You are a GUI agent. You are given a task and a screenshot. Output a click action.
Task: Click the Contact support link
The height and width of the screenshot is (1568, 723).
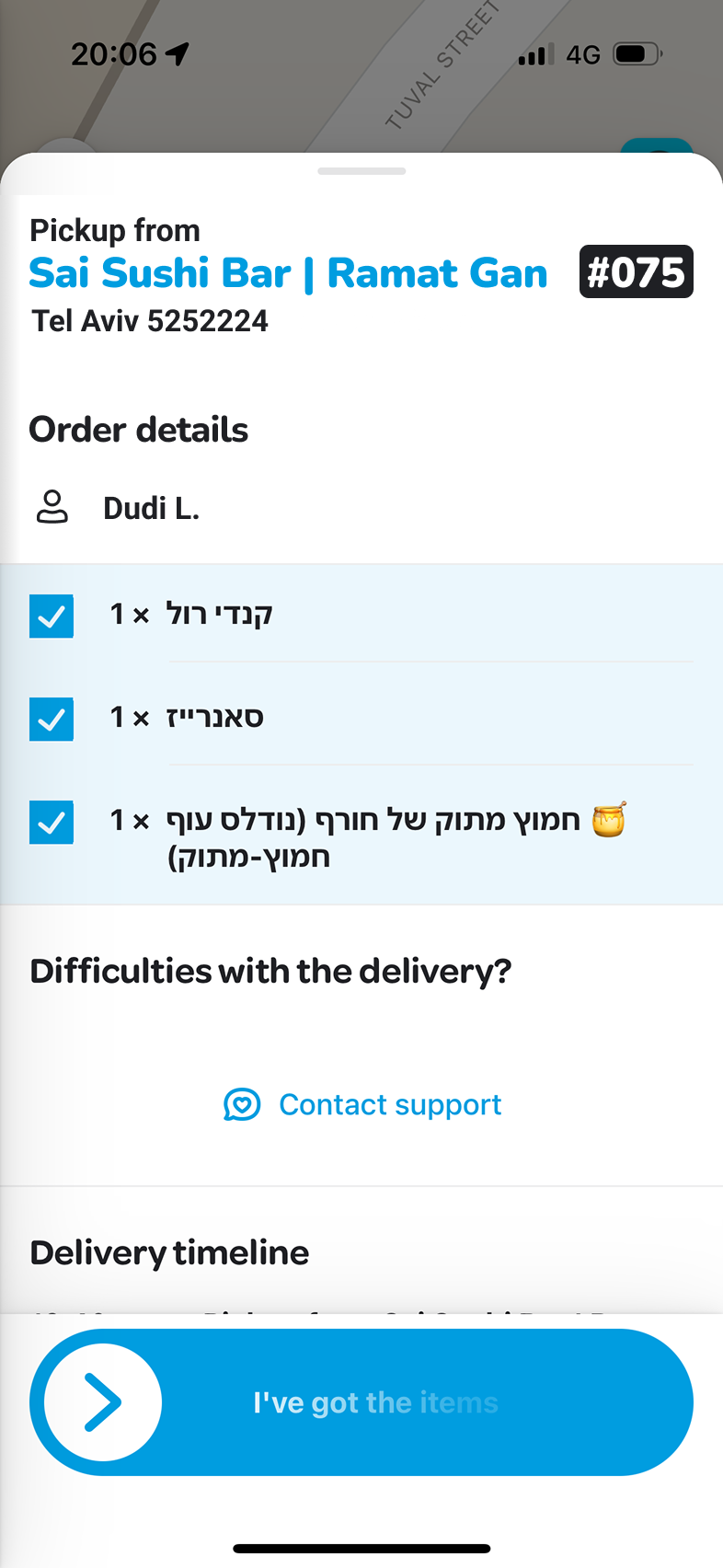[x=389, y=1104]
